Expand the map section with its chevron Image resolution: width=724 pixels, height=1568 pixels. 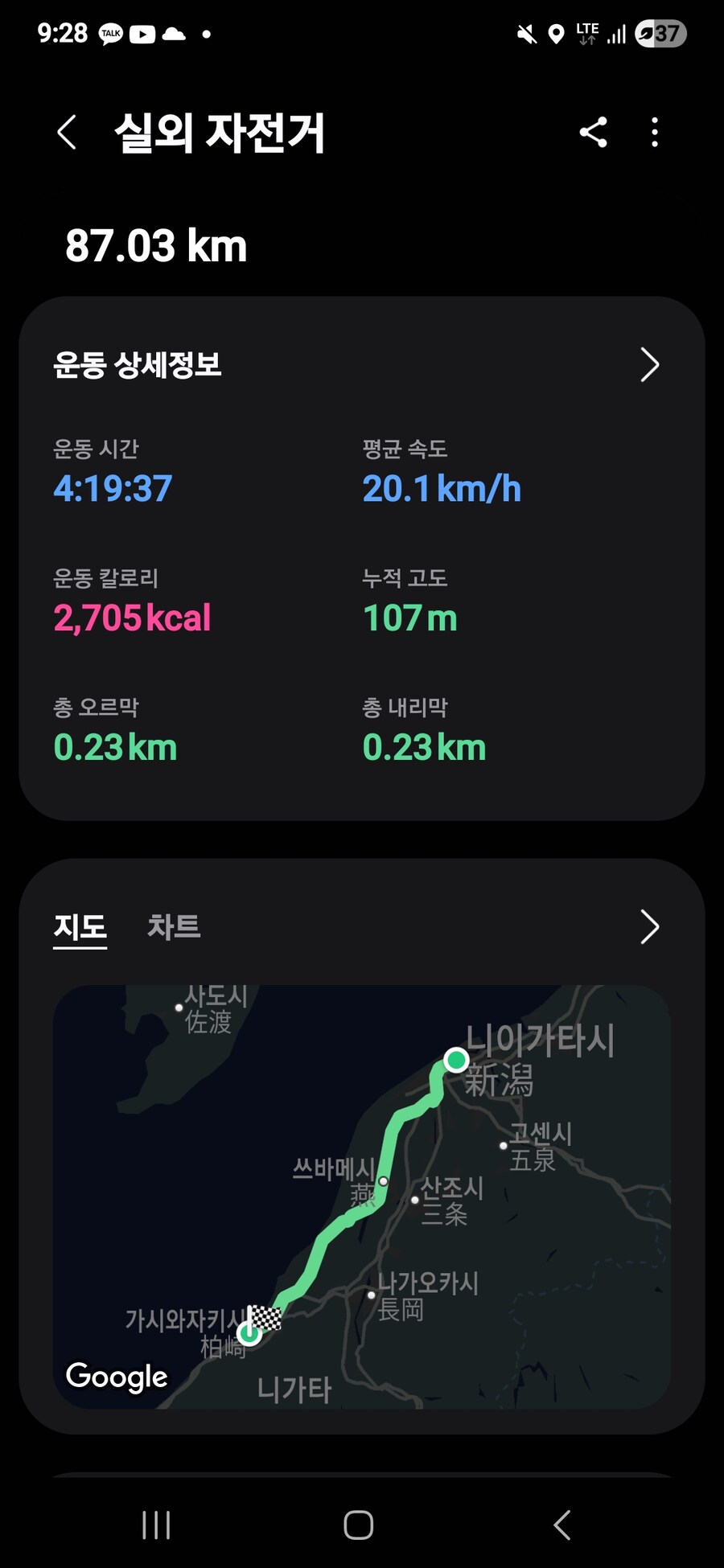(649, 927)
